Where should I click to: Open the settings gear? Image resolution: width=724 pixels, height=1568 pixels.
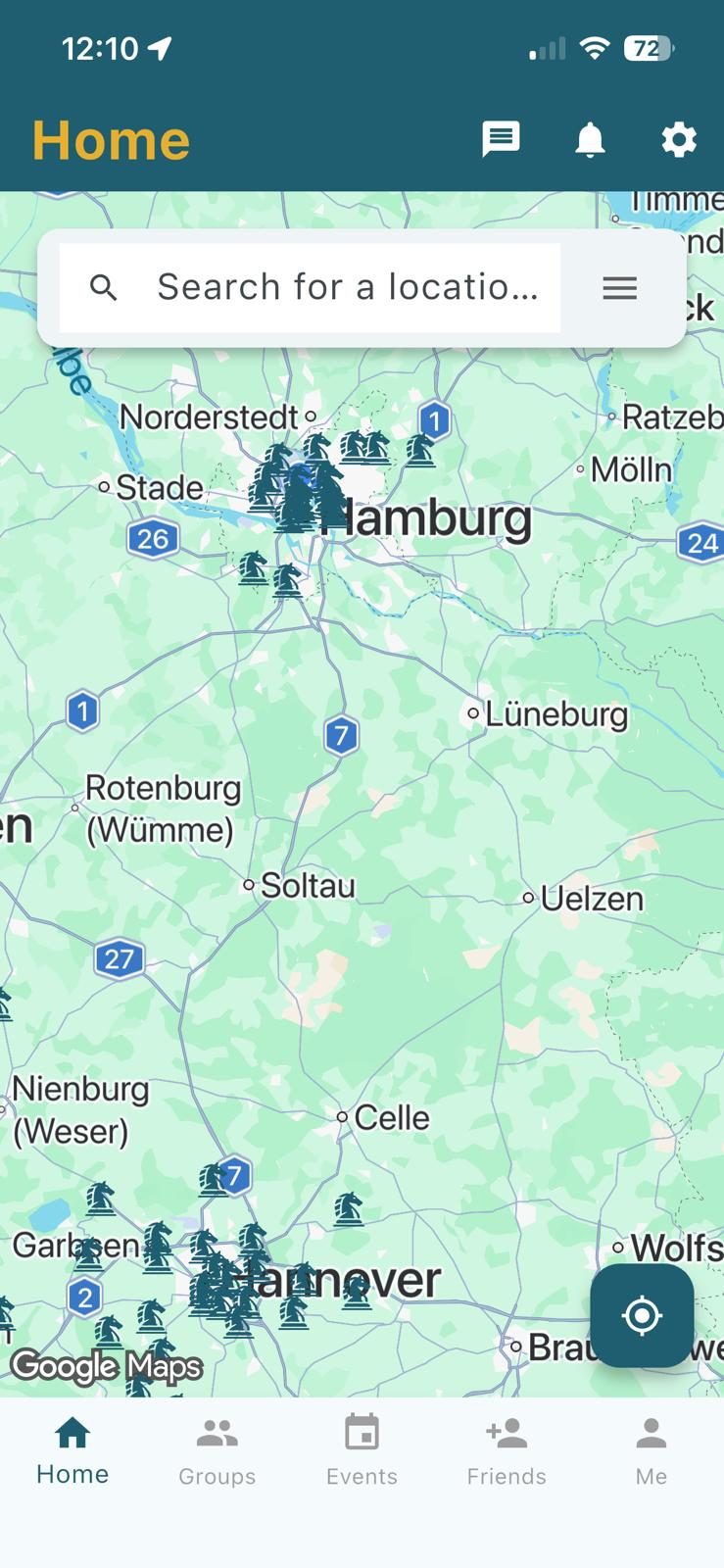click(x=679, y=140)
